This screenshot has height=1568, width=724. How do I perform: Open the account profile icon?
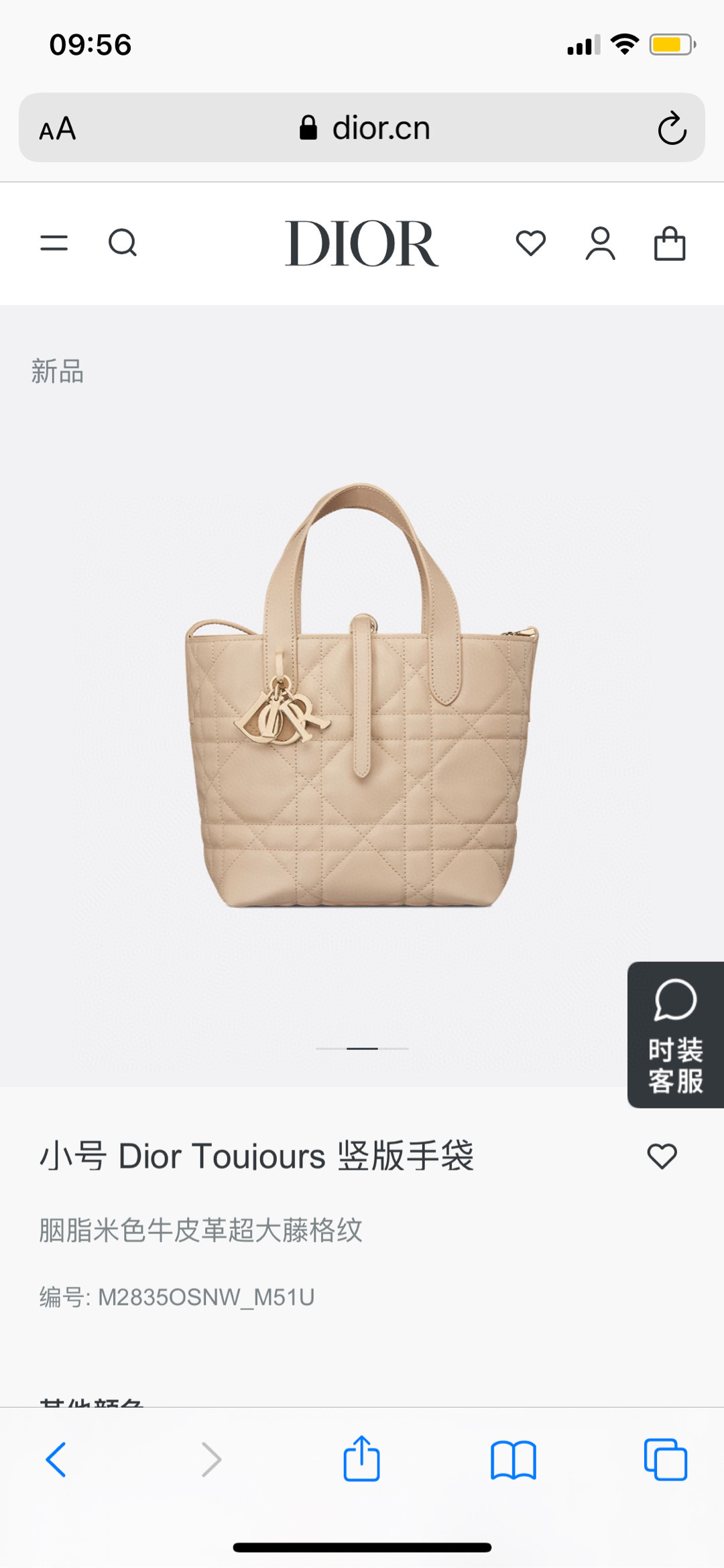(x=601, y=243)
